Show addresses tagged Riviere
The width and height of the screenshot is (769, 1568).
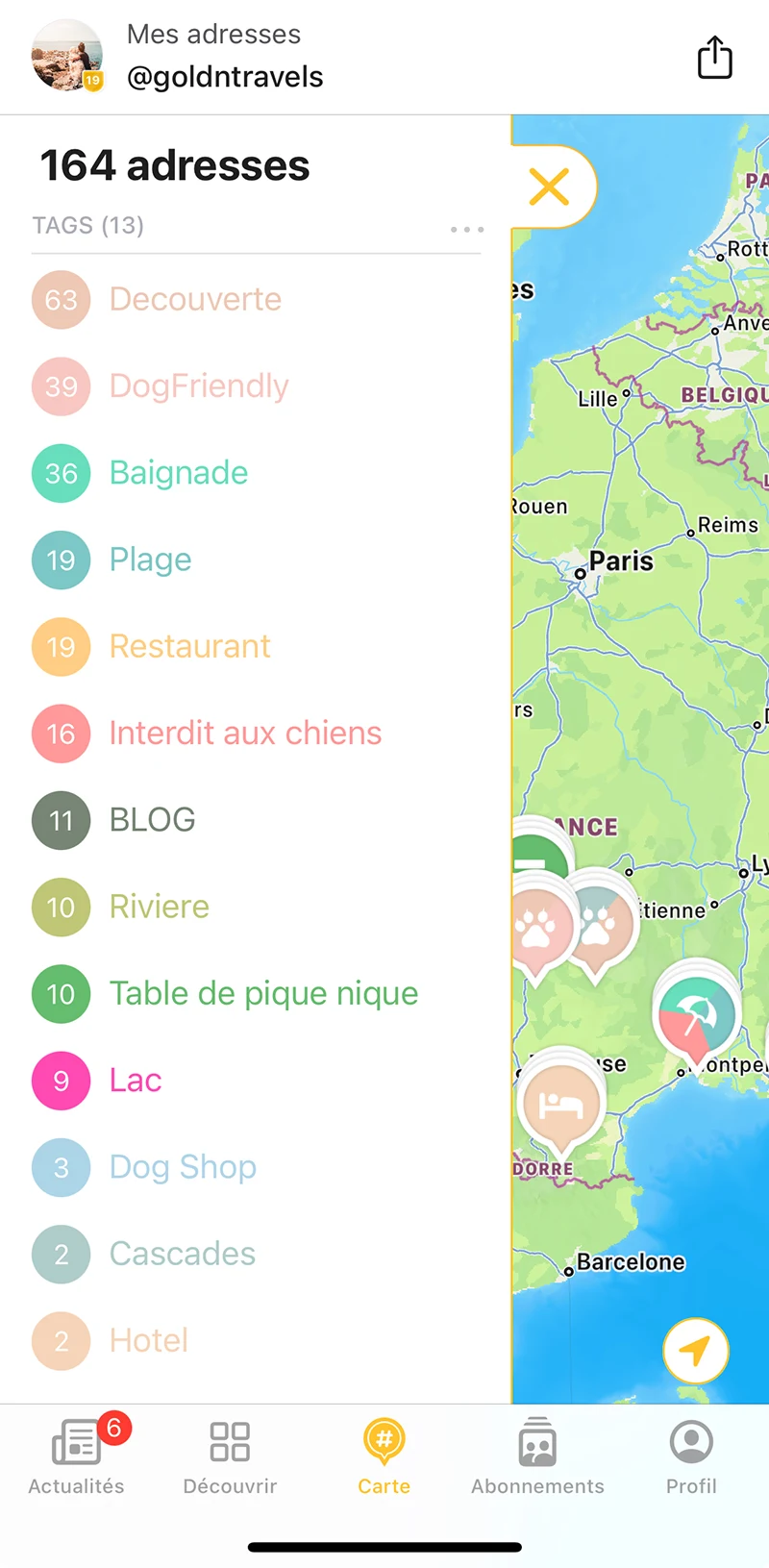(x=159, y=907)
